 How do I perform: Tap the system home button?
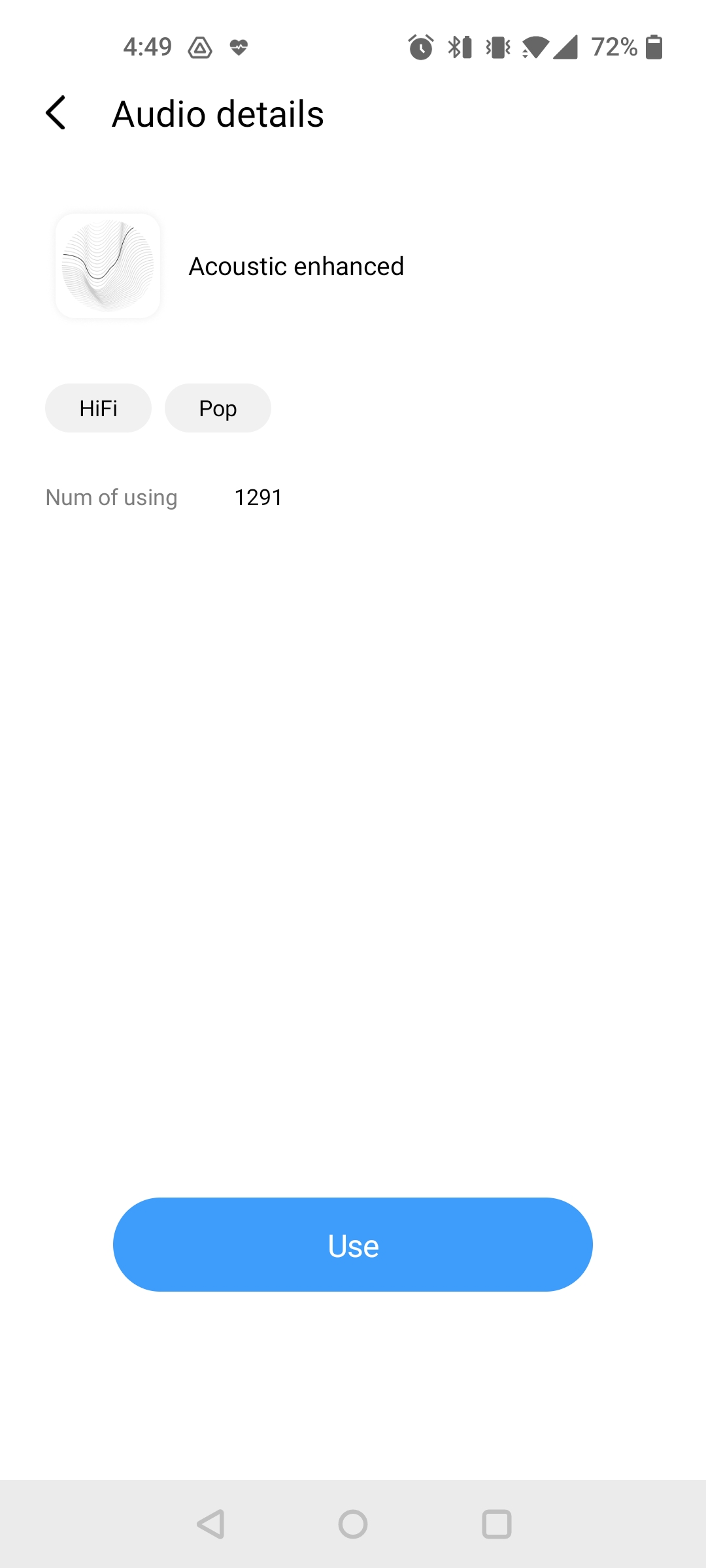click(x=353, y=1524)
